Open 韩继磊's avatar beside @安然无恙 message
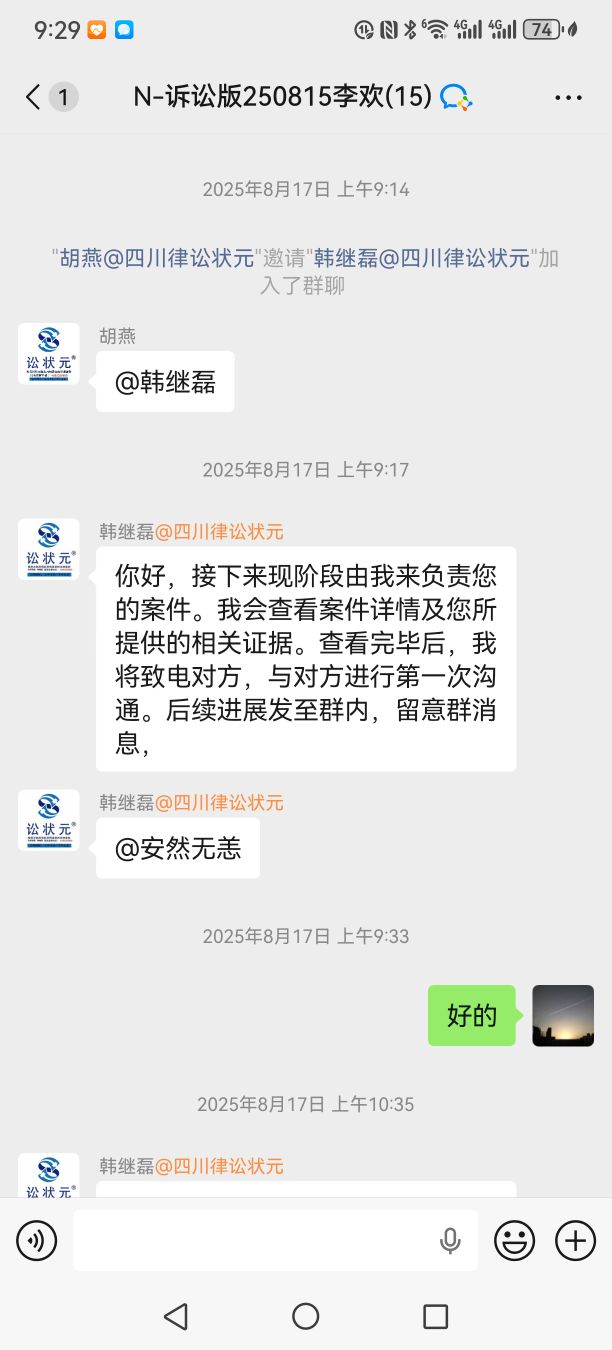Viewport: 612px width, 1350px height. (49, 821)
